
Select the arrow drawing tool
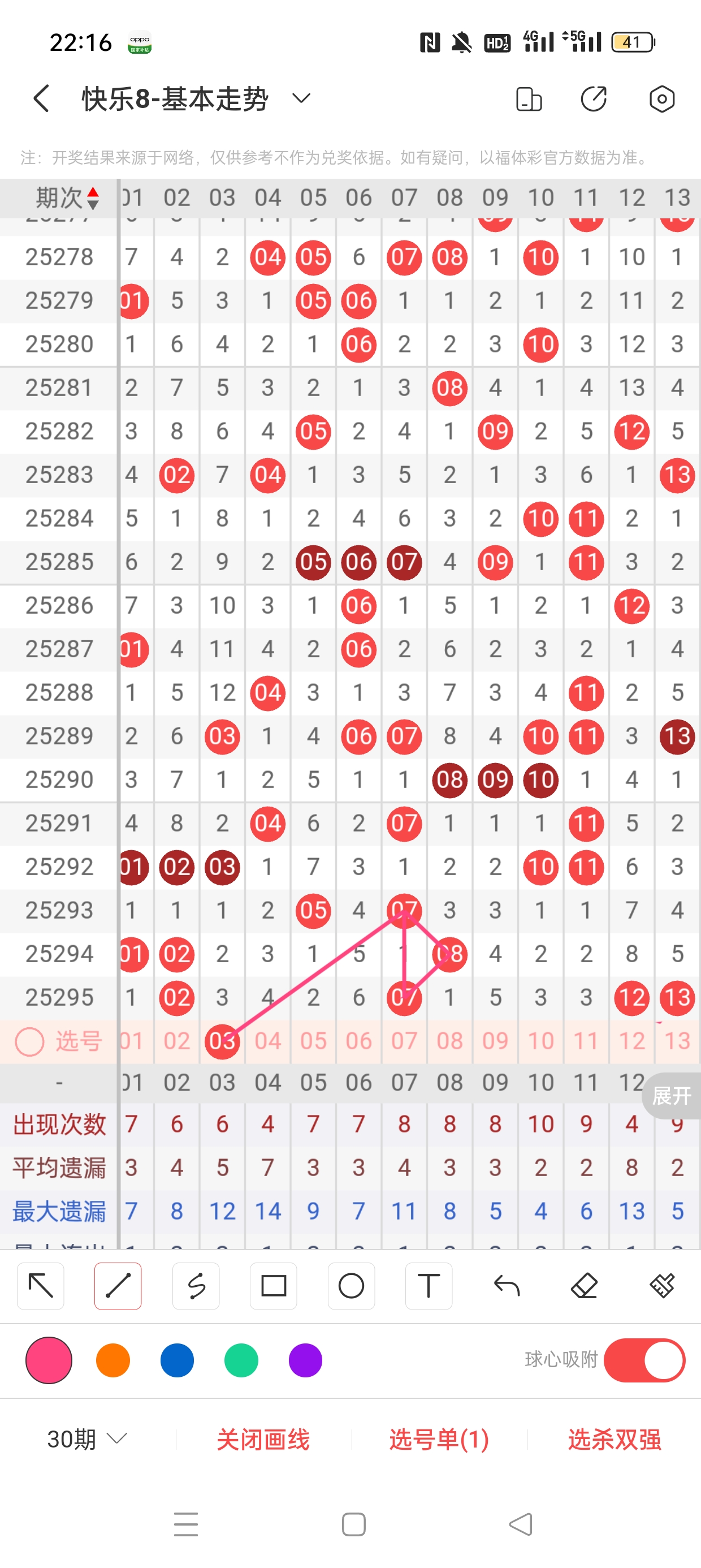tap(41, 1286)
